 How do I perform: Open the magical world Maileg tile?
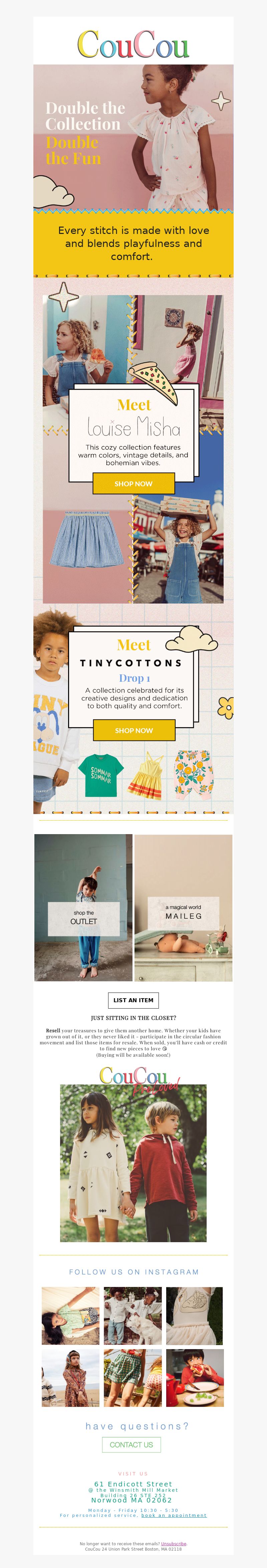[183, 912]
